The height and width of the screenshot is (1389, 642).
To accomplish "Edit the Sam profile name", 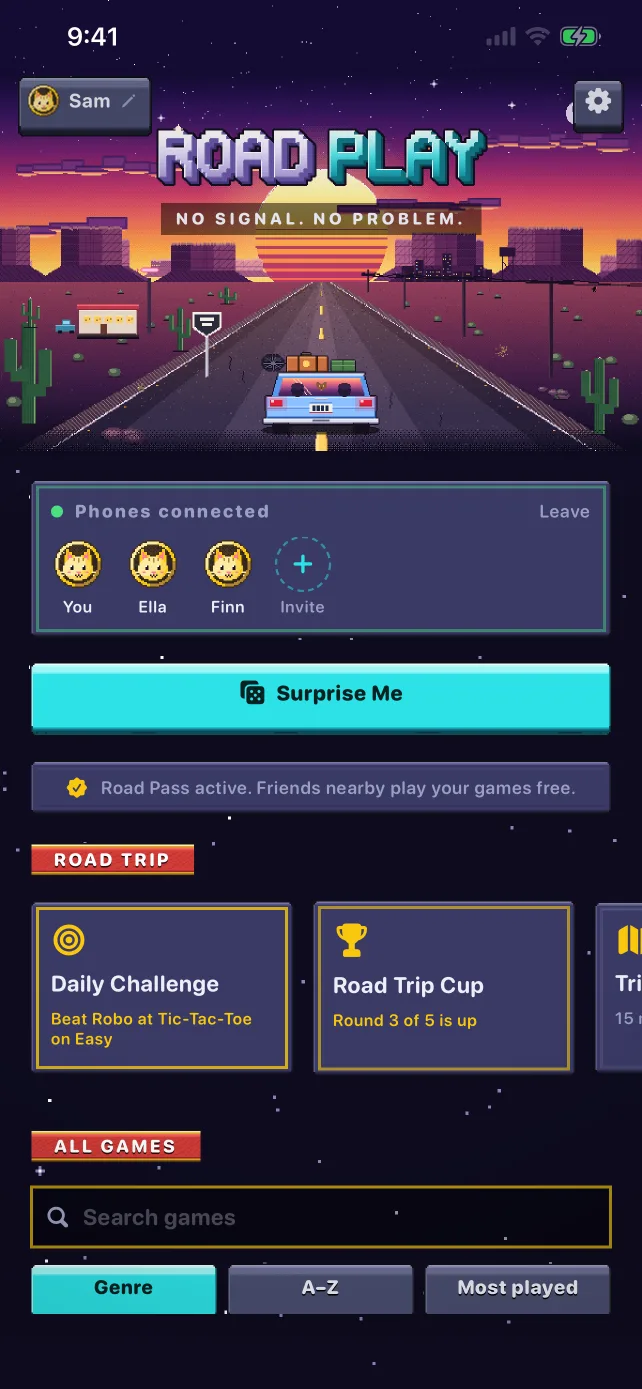I will (85, 102).
